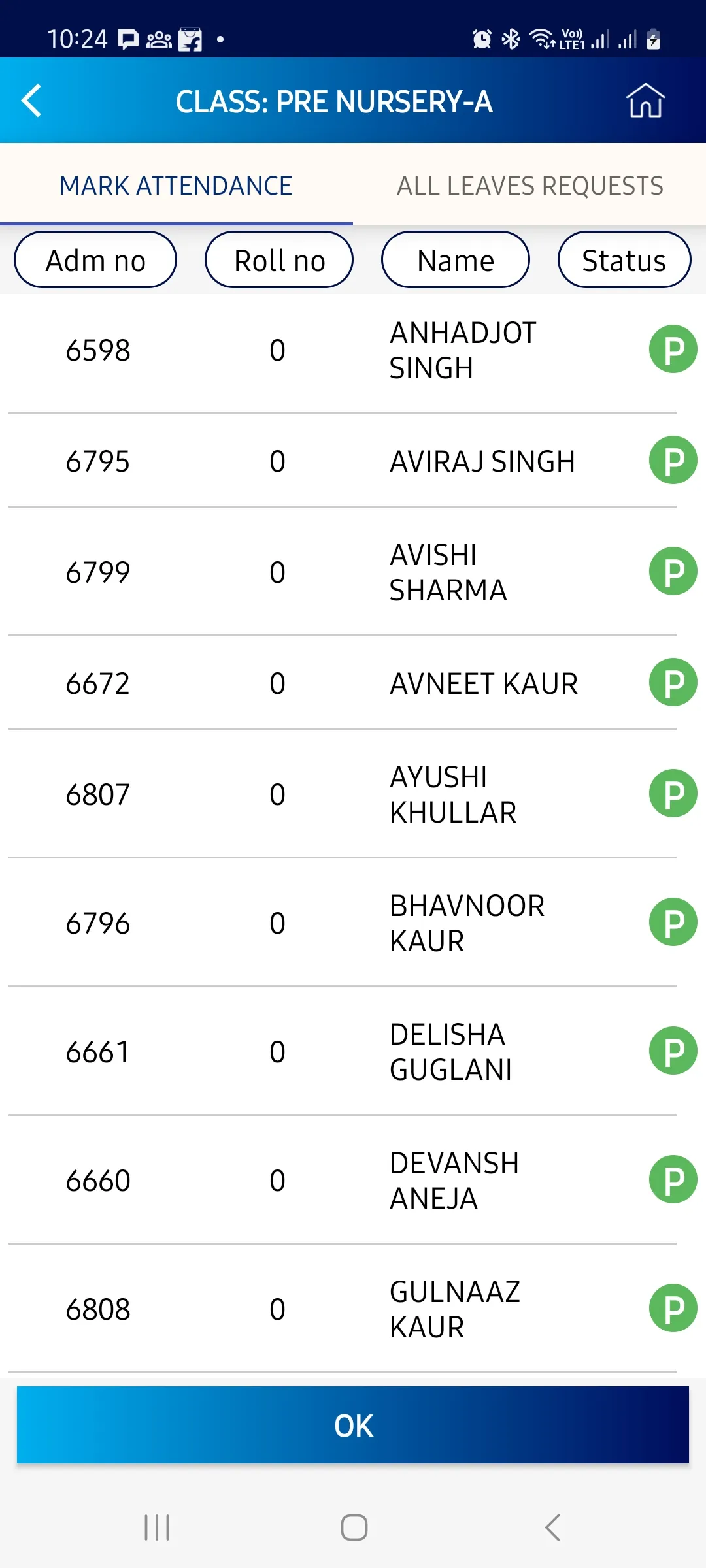Switch to All Leaves Requests tab

pyautogui.click(x=529, y=186)
